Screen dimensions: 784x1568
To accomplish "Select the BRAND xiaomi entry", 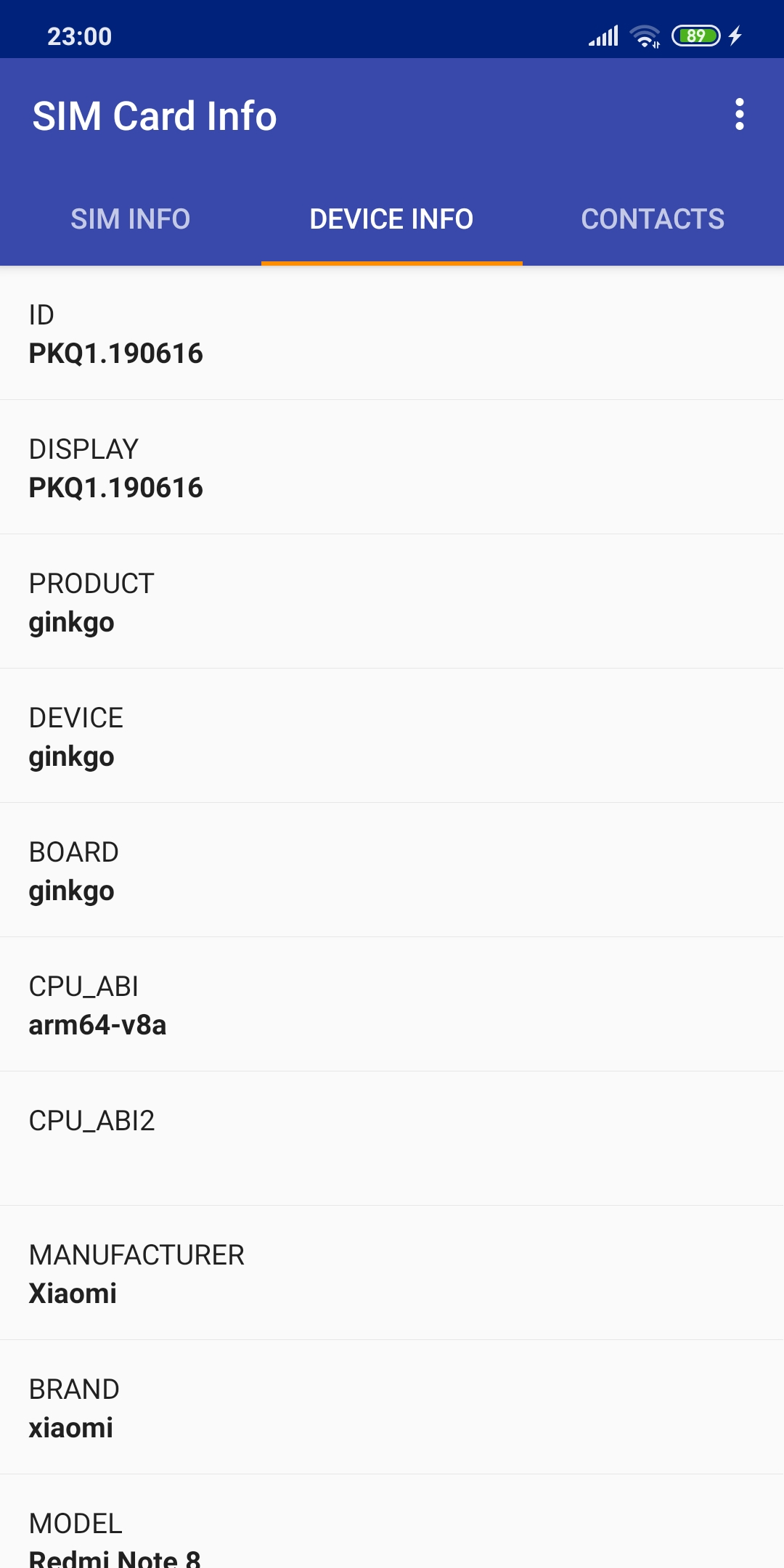I will (x=392, y=1407).
